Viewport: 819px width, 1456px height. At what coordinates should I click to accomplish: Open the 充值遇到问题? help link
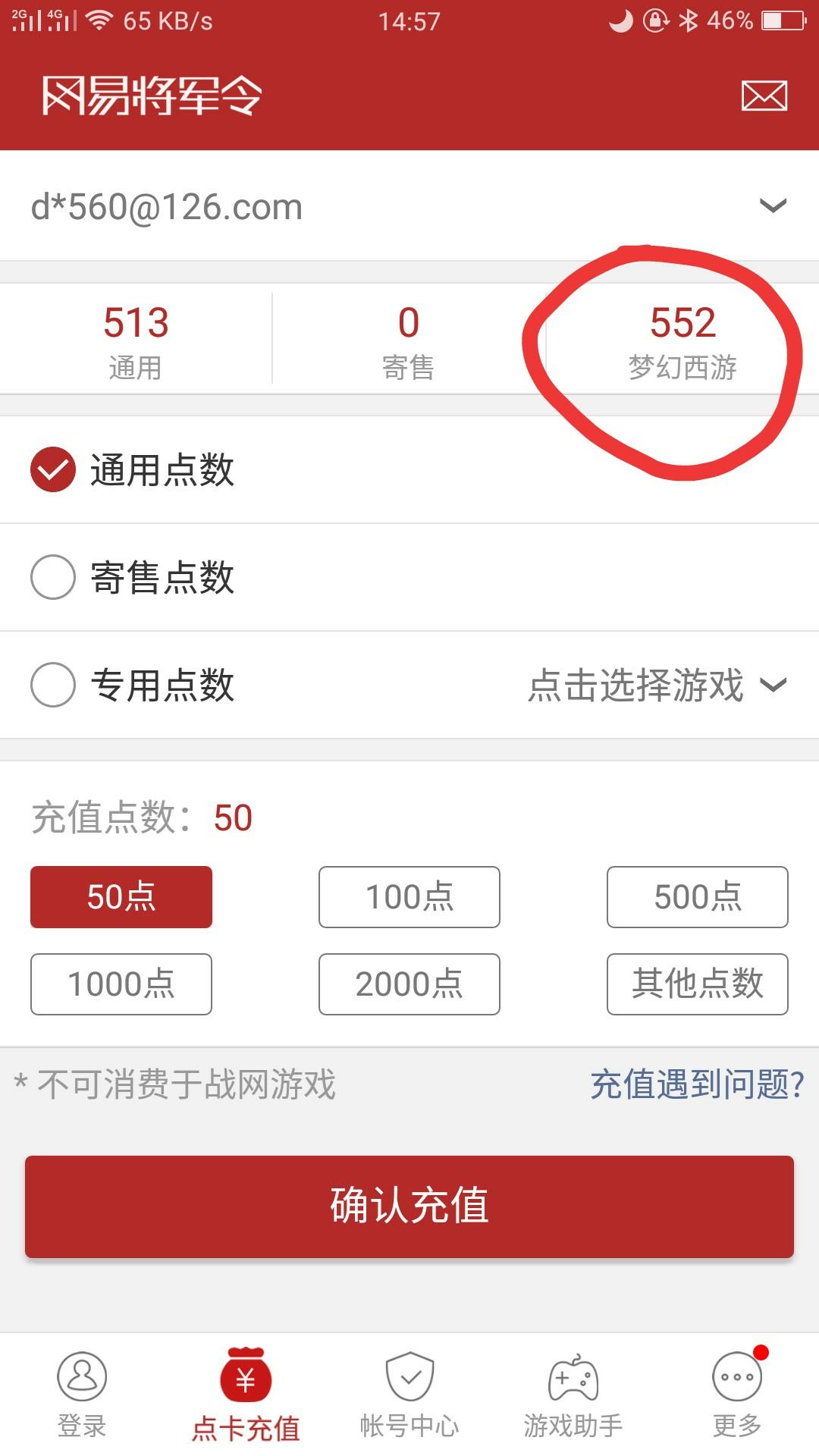pyautogui.click(x=698, y=1084)
